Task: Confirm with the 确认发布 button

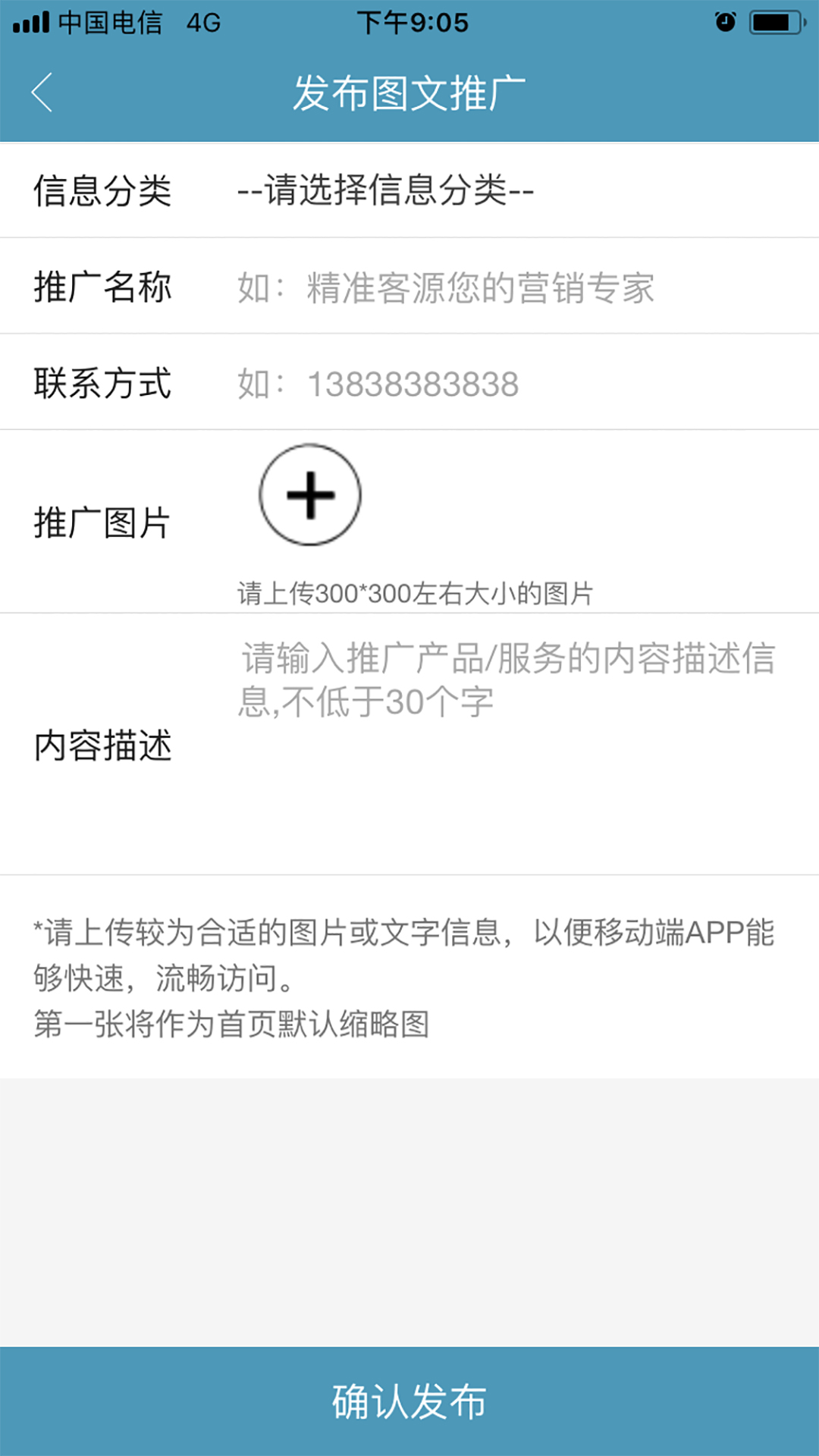Action: 409,1401
